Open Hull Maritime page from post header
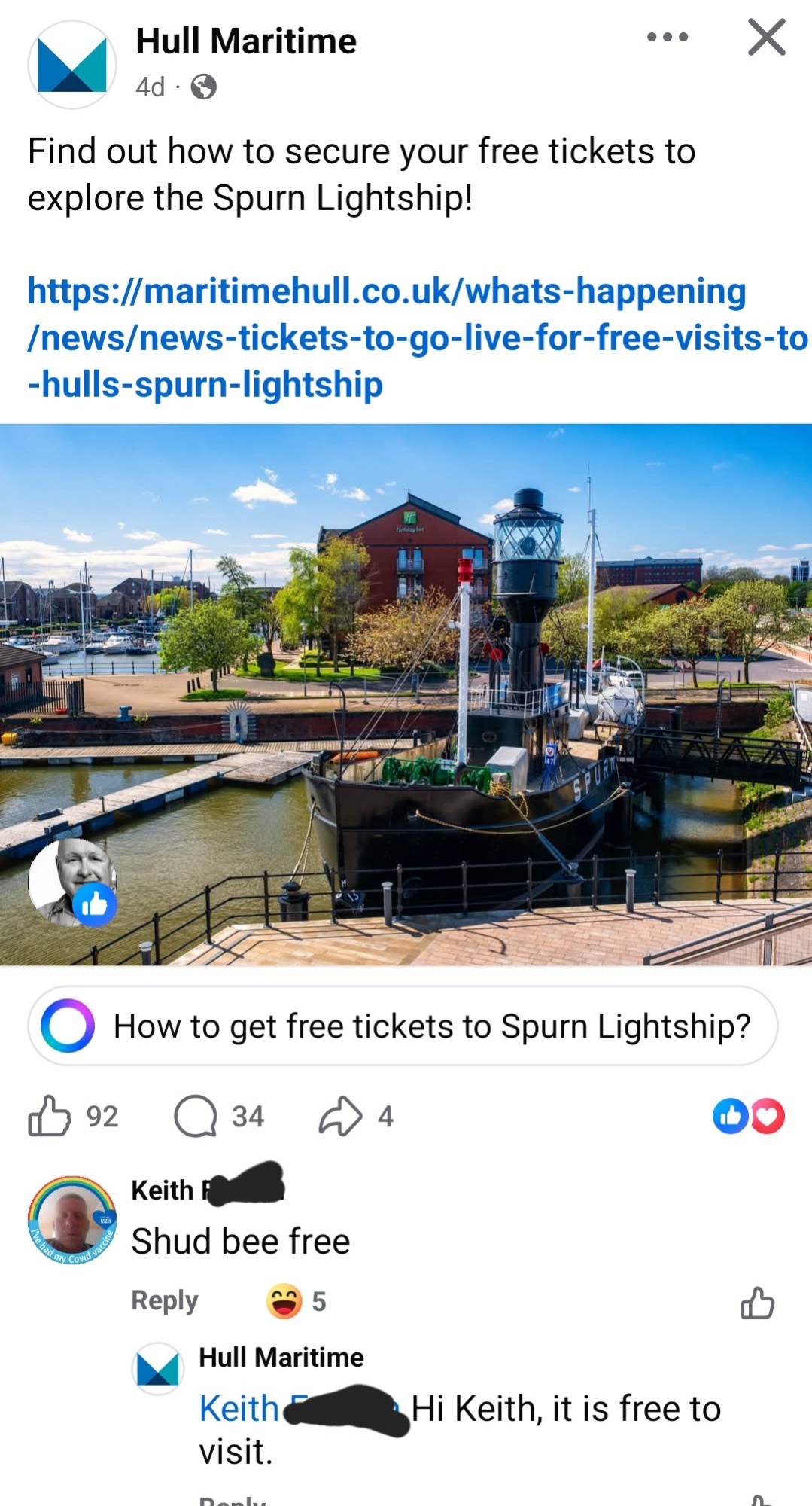The image size is (812, 1506). click(245, 41)
